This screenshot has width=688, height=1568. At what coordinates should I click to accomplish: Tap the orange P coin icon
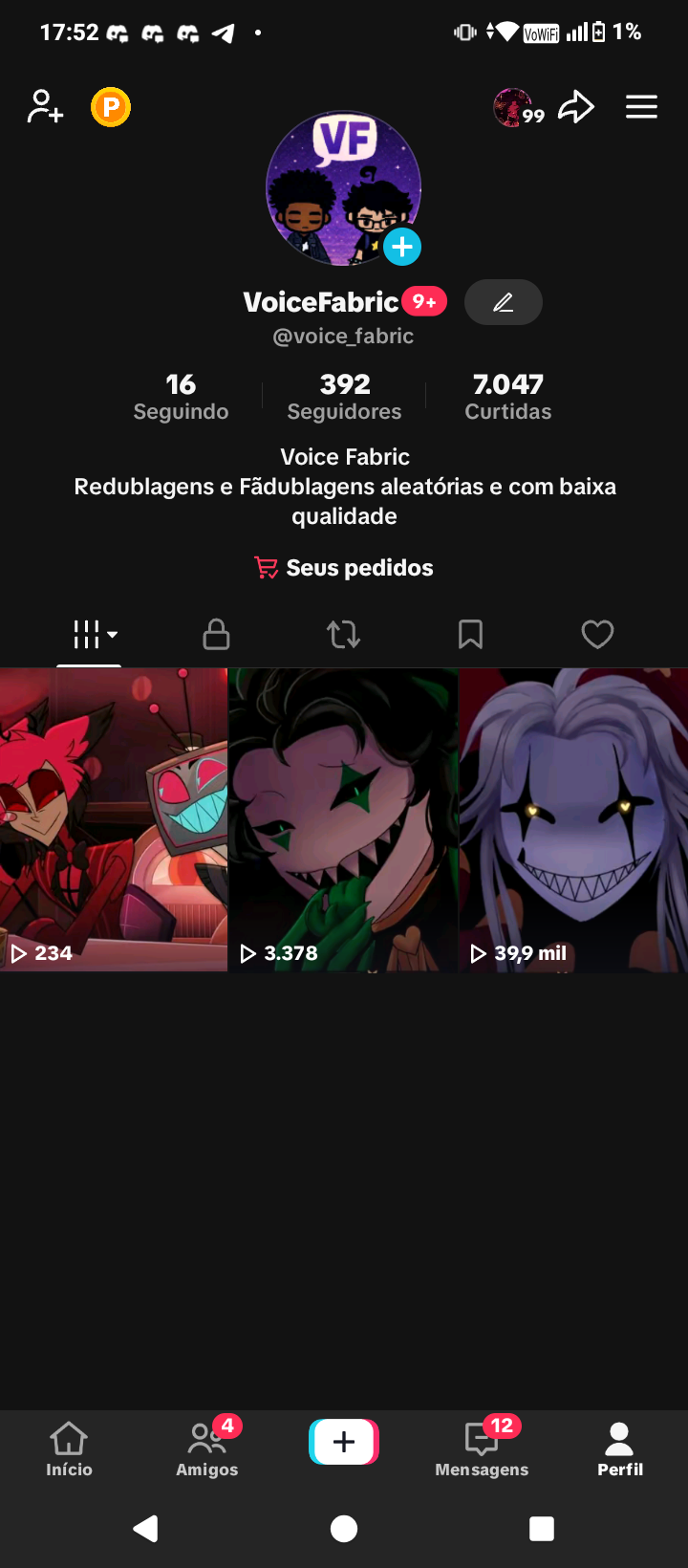coord(111,107)
